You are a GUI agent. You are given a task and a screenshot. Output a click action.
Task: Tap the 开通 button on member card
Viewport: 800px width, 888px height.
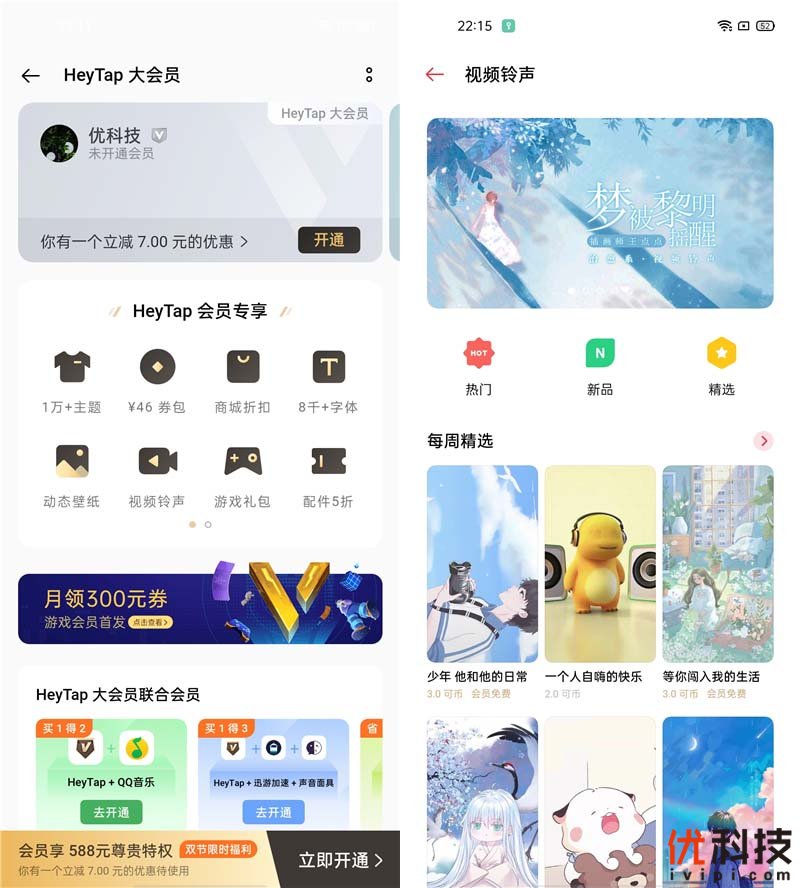[x=328, y=240]
